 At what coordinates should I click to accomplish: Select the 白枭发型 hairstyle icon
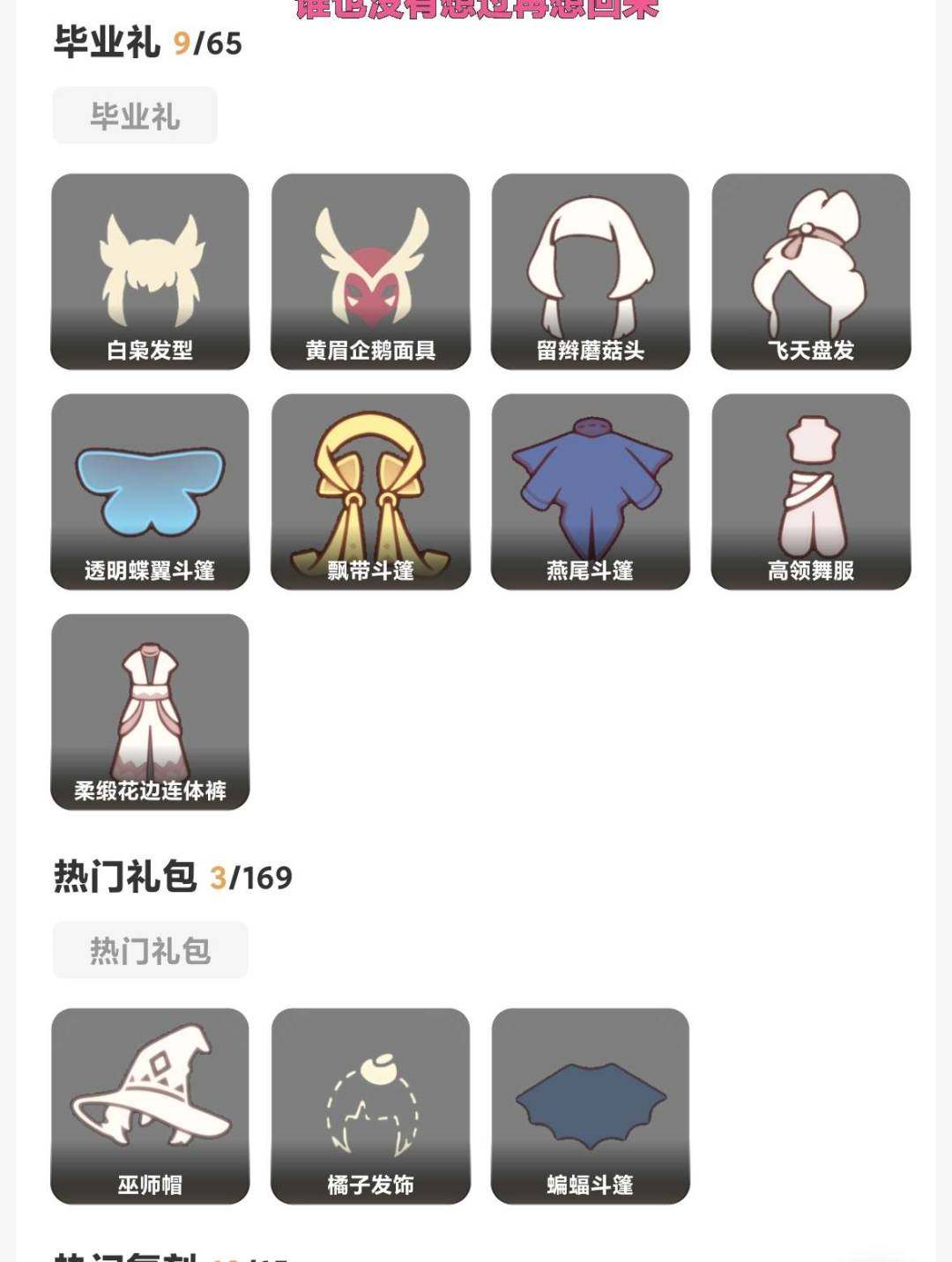pos(147,269)
